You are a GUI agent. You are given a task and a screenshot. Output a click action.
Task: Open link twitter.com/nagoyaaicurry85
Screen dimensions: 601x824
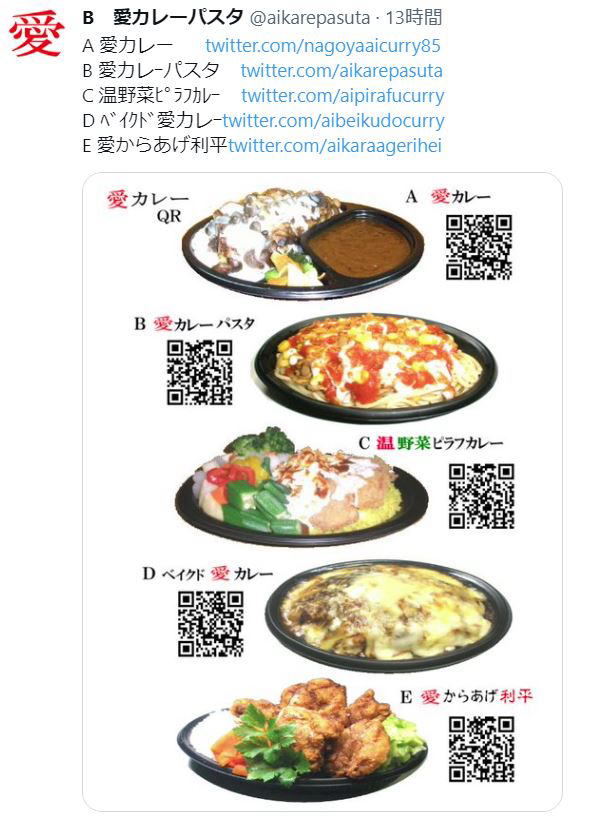(322, 46)
